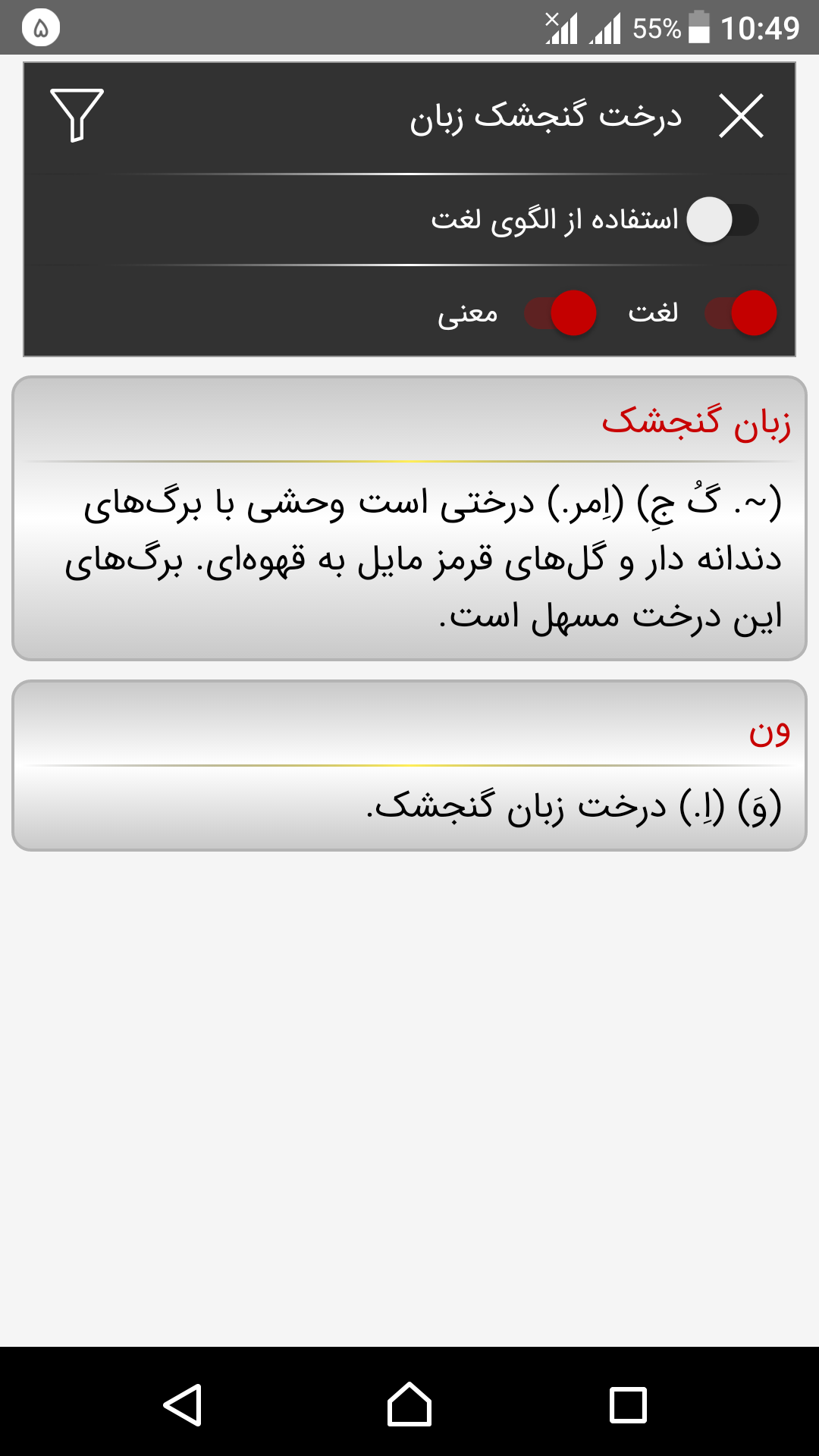
Task: Turn off the معنی search toggle
Action: click(560, 312)
